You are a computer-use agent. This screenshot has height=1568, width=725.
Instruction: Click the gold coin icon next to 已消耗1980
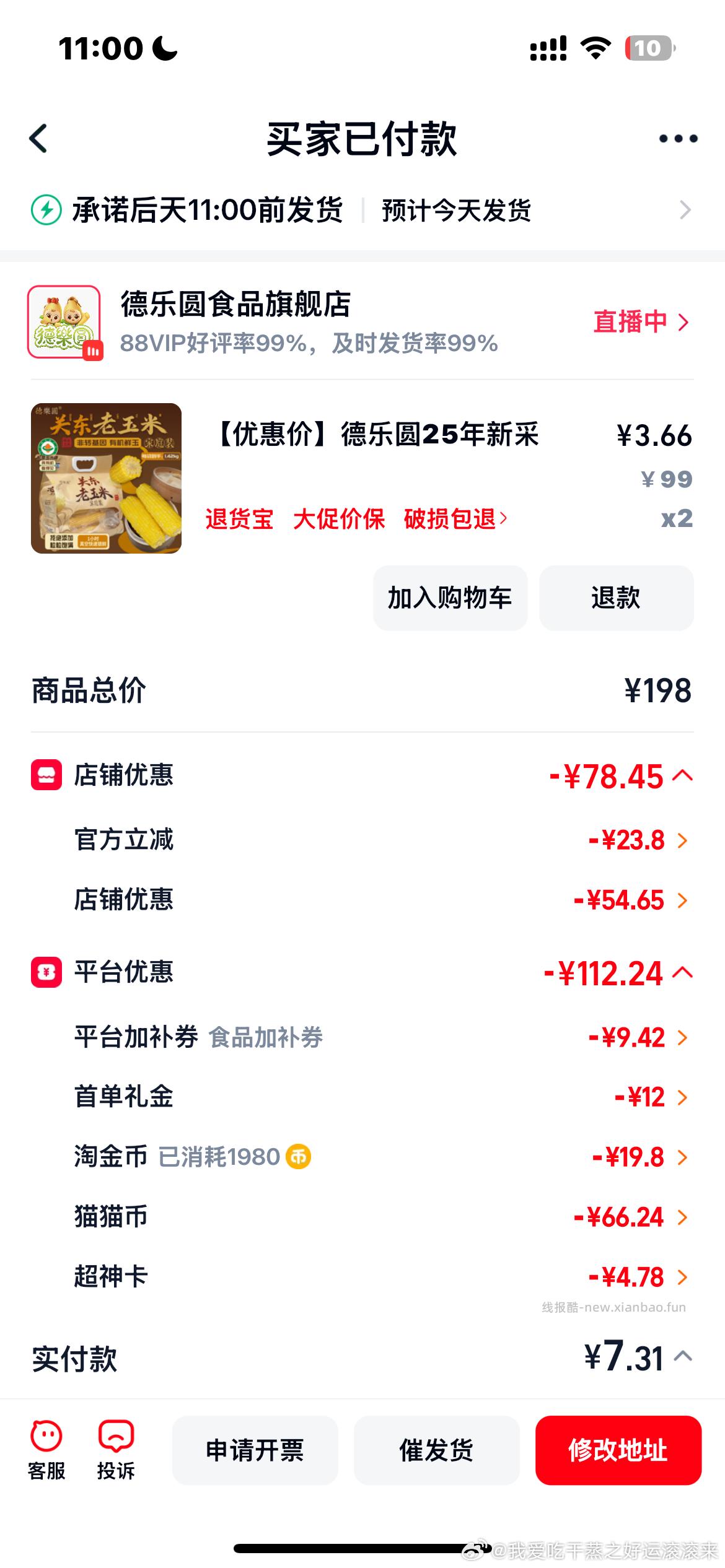coord(299,1157)
